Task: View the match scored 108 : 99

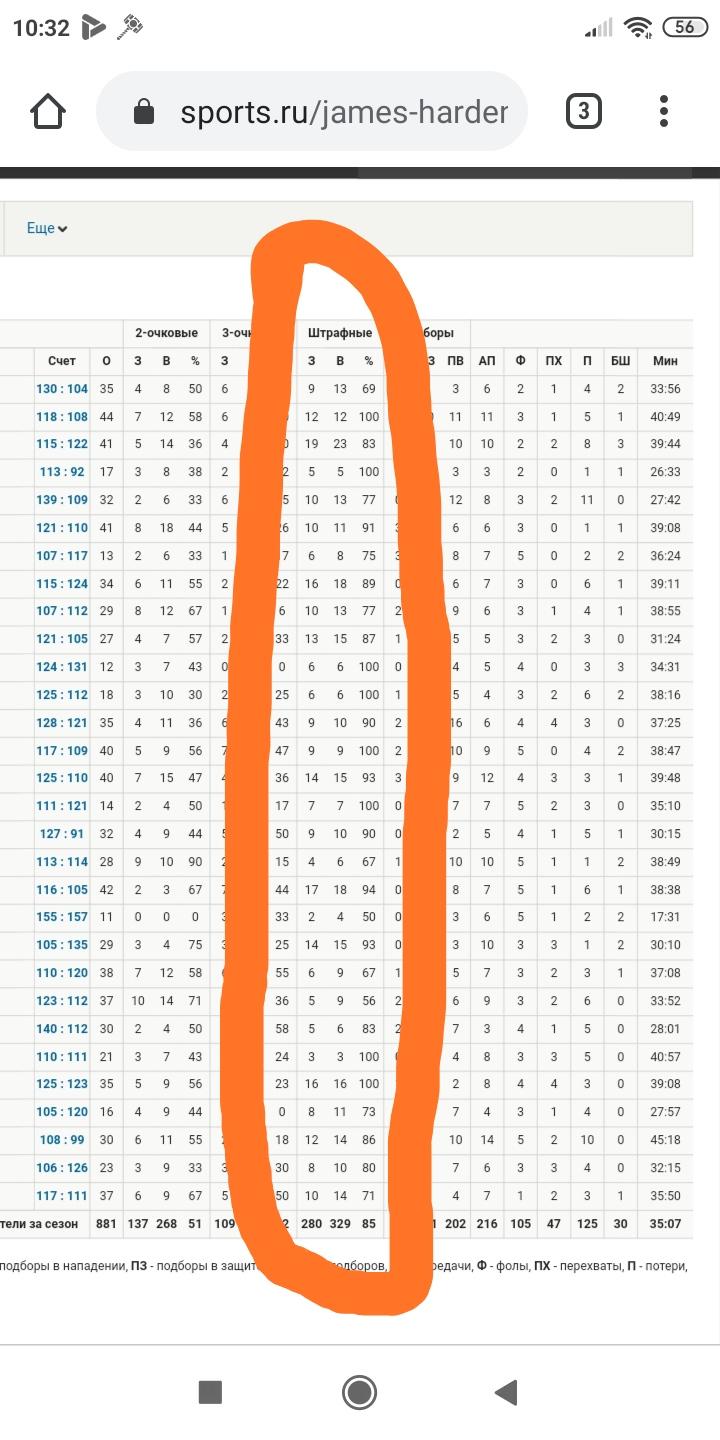Action: (62, 1140)
